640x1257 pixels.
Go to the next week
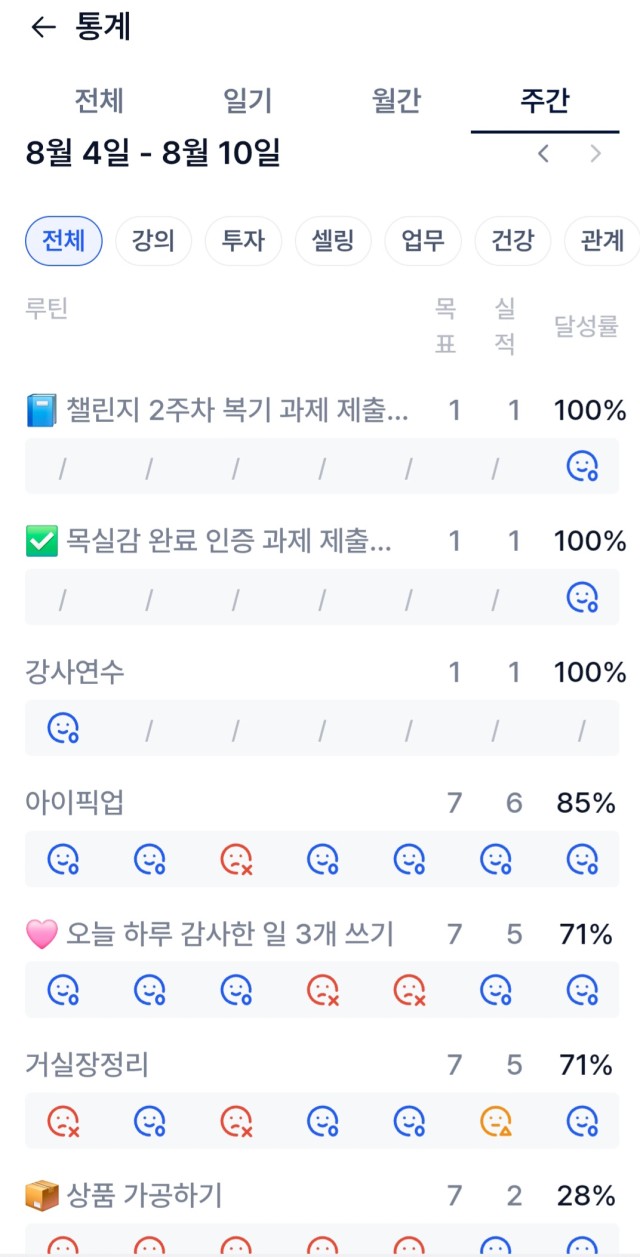click(x=596, y=154)
